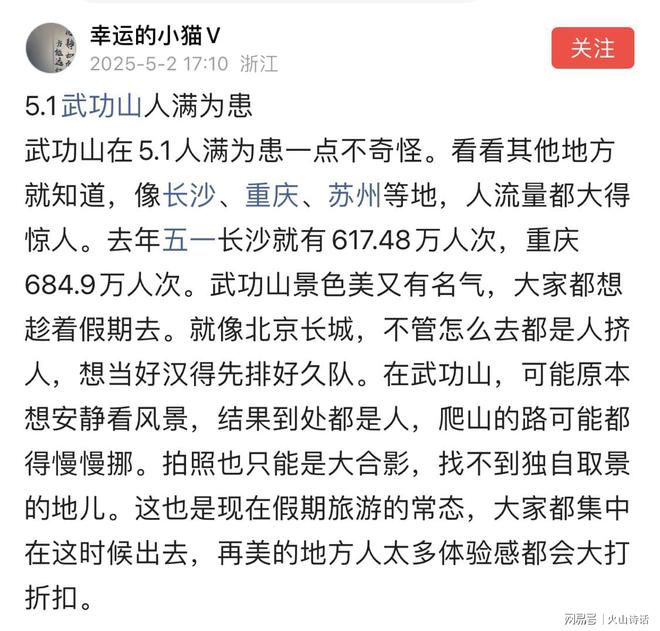This screenshot has height=631, width=660.
Task: Open the 苏州 keyword link
Action: [x=353, y=195]
